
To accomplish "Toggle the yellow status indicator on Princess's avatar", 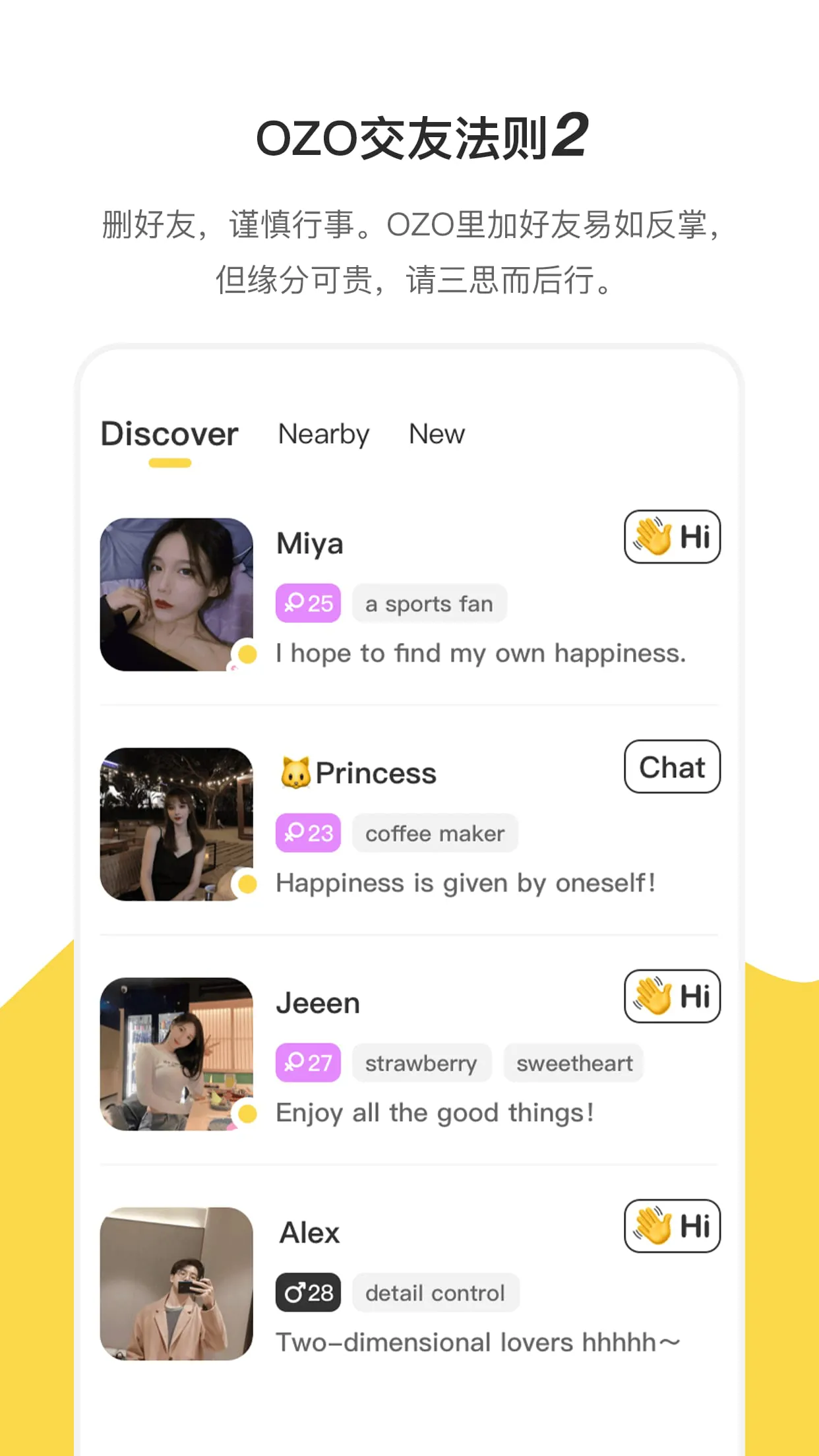I will [x=247, y=884].
